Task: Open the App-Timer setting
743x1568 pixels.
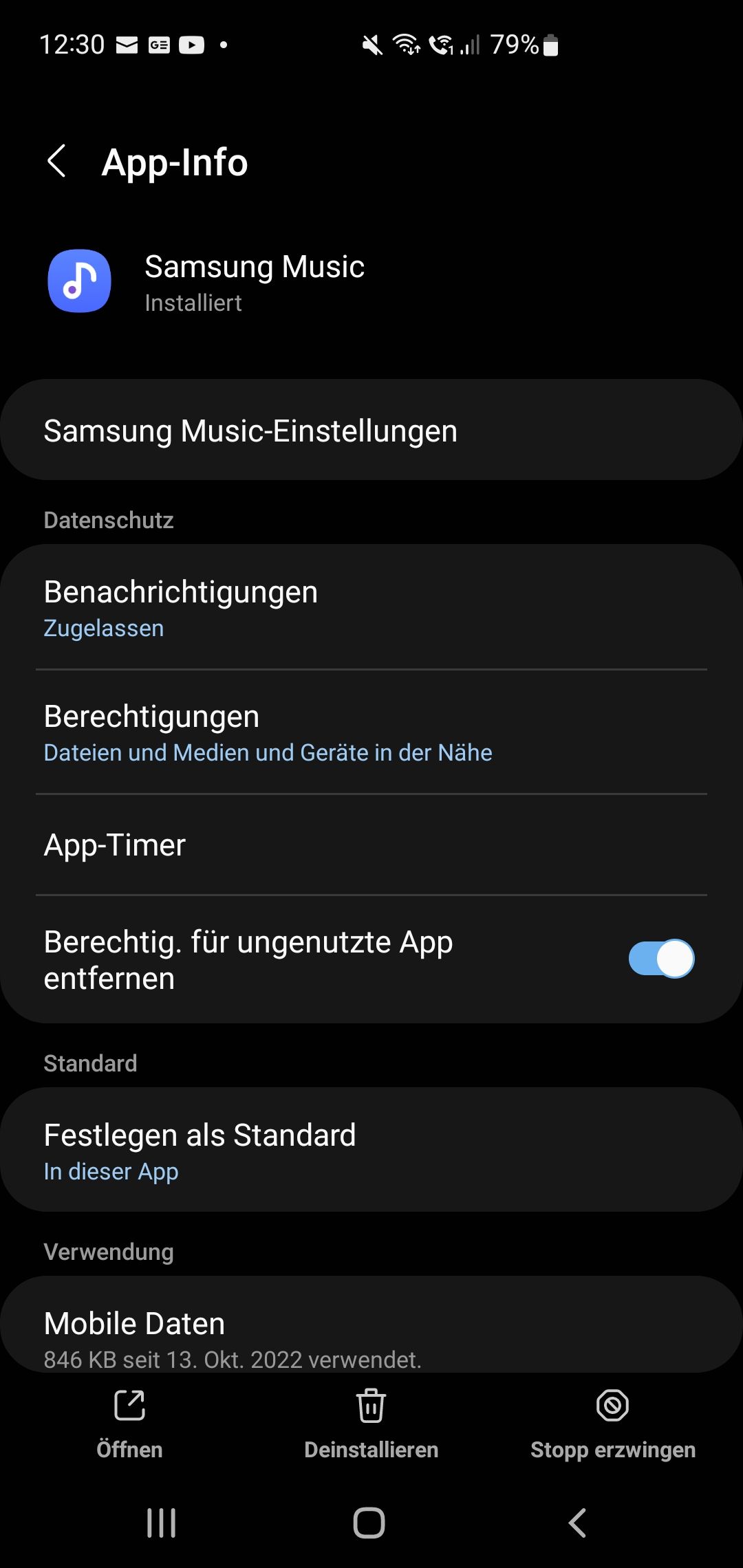Action: [x=371, y=845]
